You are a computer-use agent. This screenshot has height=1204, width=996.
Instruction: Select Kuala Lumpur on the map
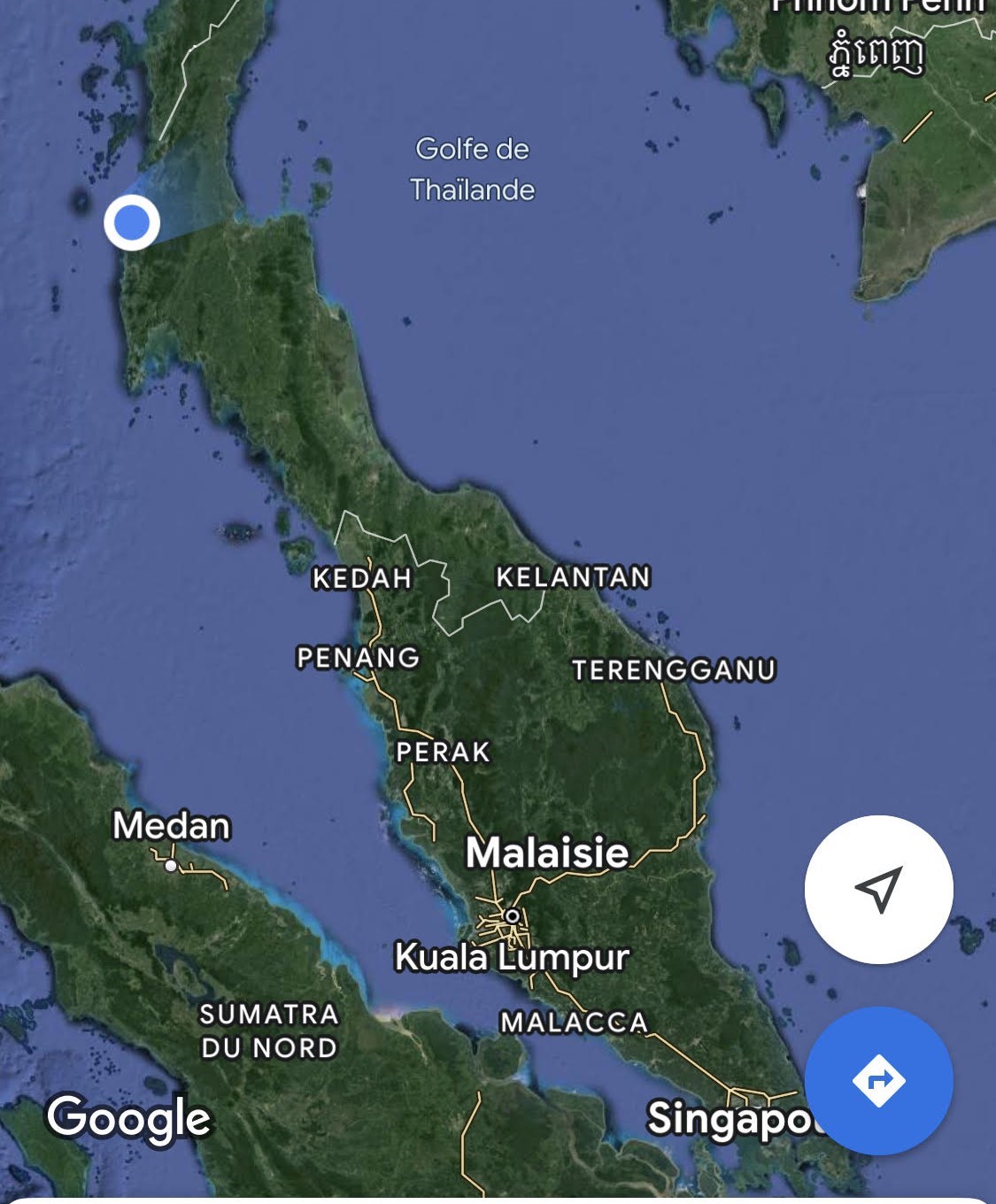512,956
